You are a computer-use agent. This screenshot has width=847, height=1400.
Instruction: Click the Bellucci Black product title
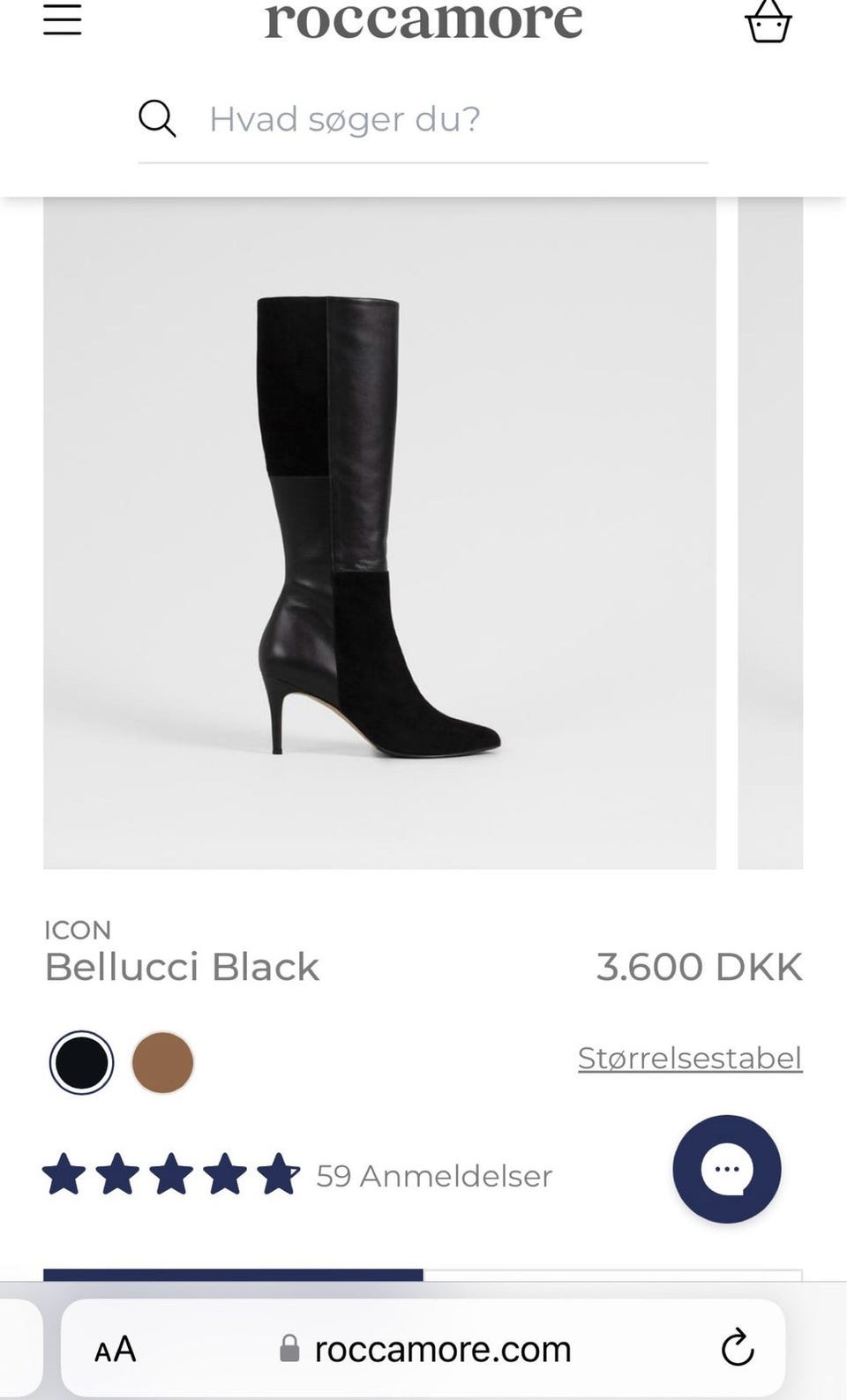pyautogui.click(x=182, y=966)
